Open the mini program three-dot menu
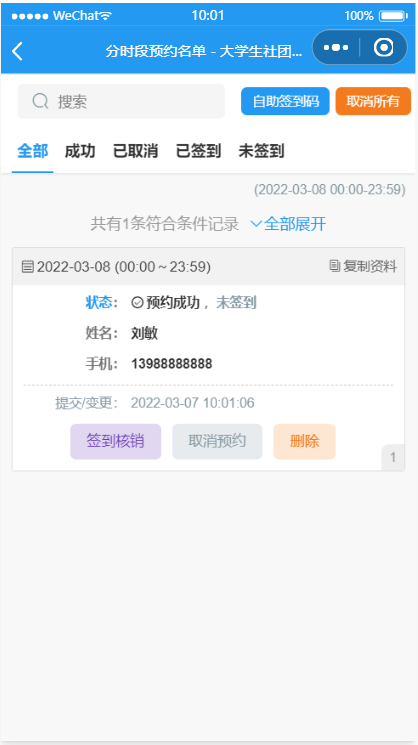Viewport: 418px width, 745px height. (336, 48)
